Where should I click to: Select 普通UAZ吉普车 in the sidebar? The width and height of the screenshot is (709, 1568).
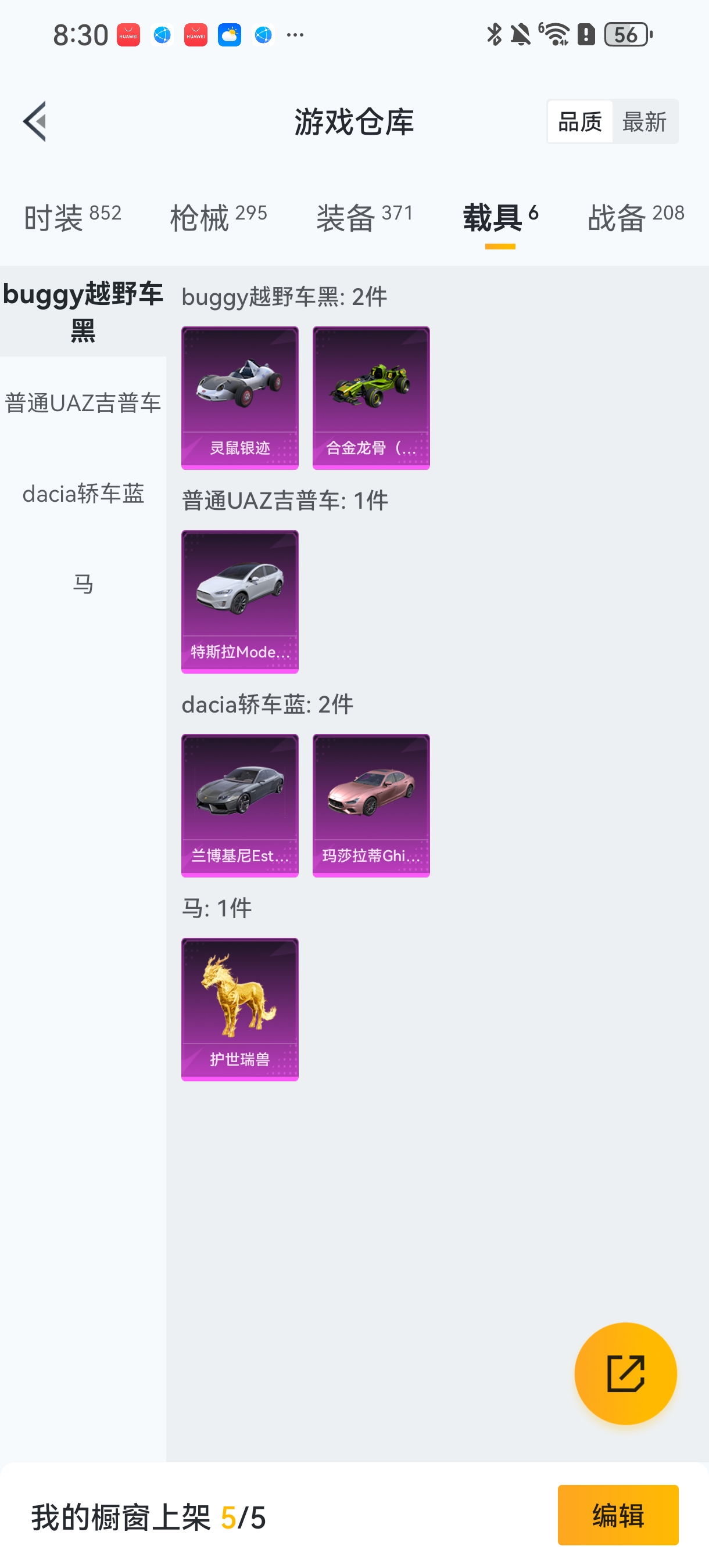click(83, 402)
